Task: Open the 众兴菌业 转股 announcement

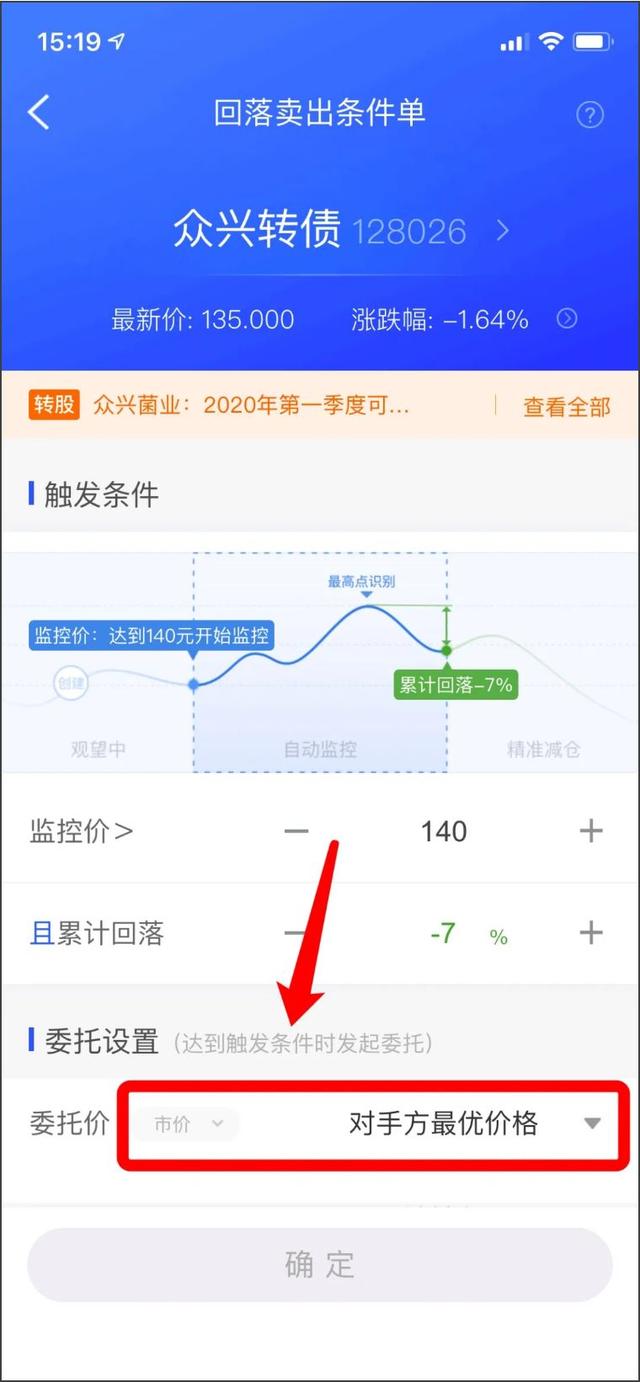Action: point(250,406)
